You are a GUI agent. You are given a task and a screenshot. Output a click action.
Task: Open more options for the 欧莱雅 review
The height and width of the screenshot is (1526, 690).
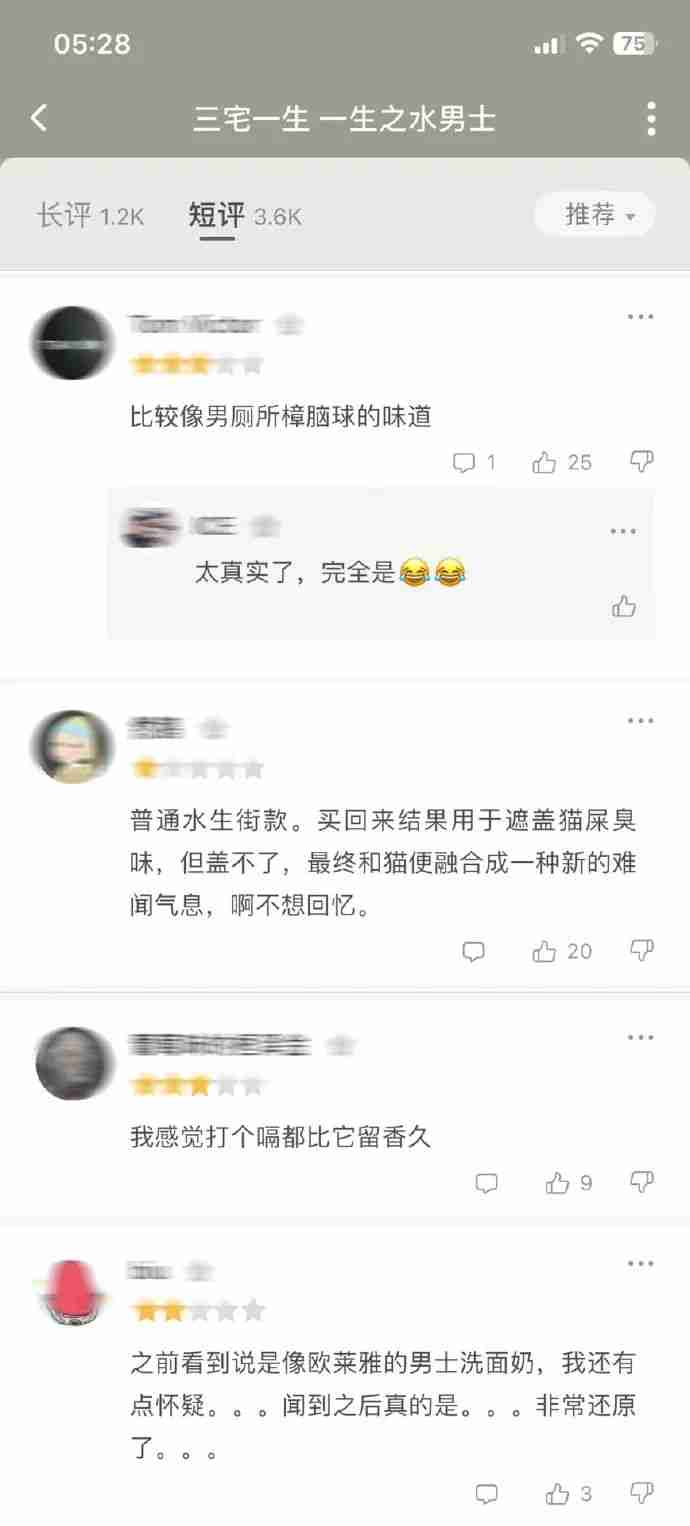point(640,1264)
